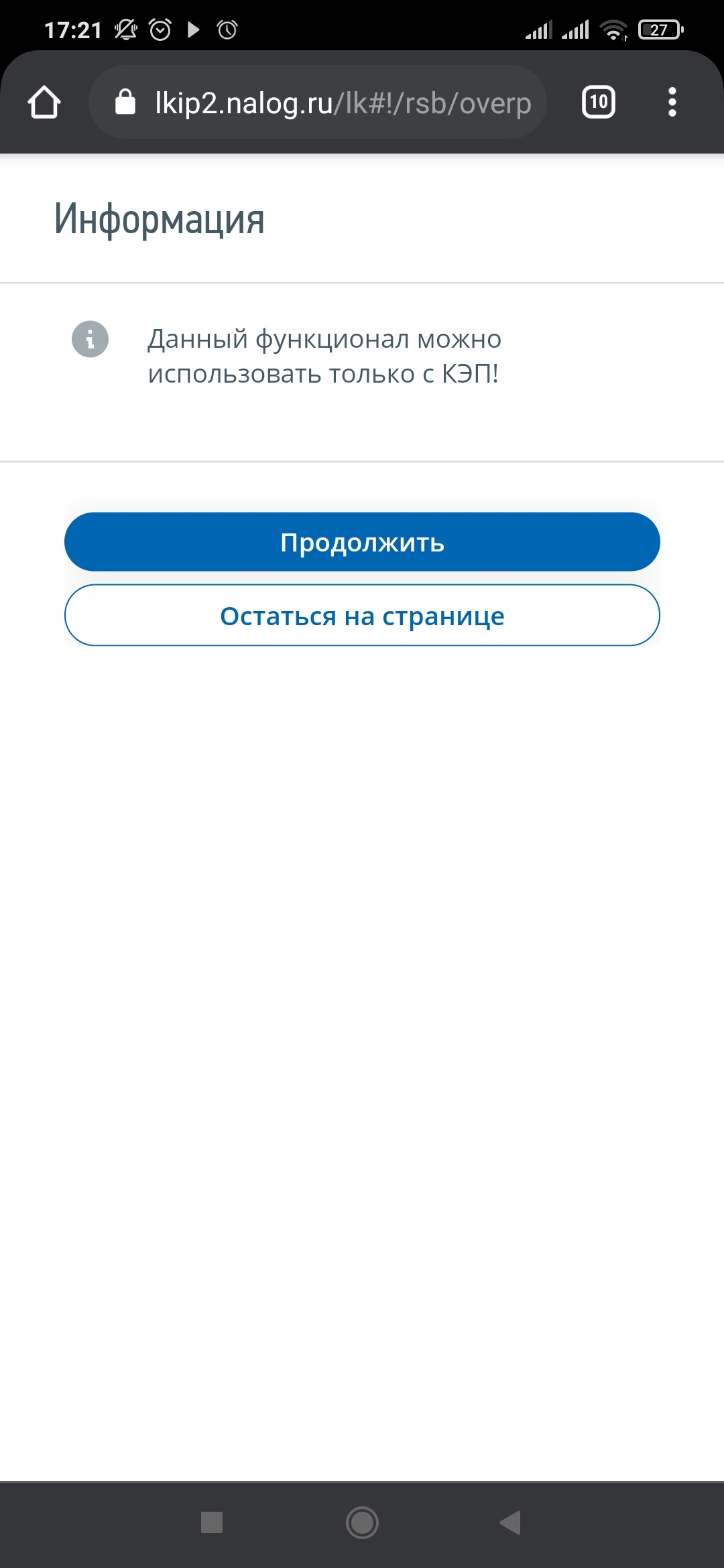This screenshot has width=724, height=1568.
Task: Open the browser home page
Action: [x=44, y=103]
